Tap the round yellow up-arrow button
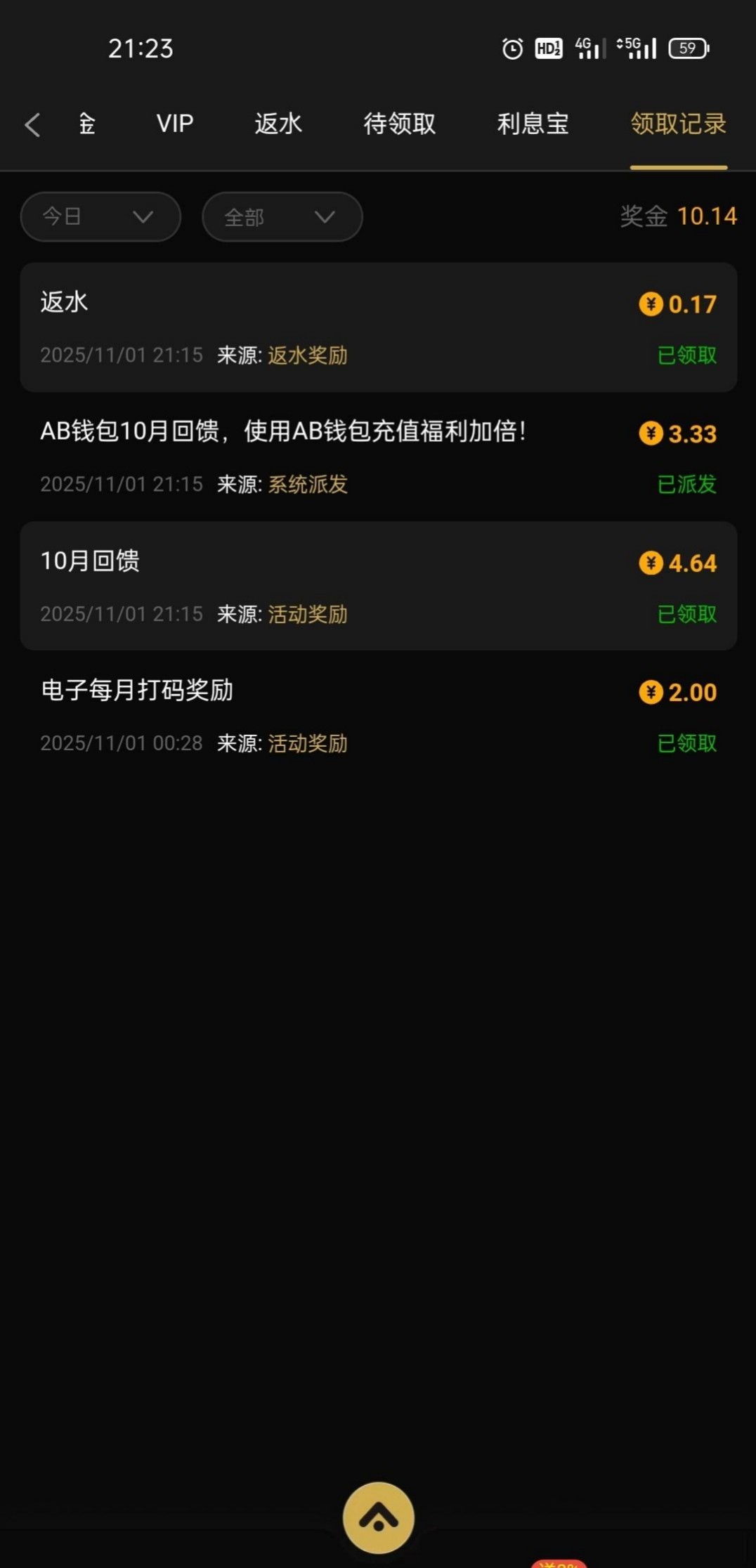Screen dimensions: 756x1568 click(x=378, y=1517)
